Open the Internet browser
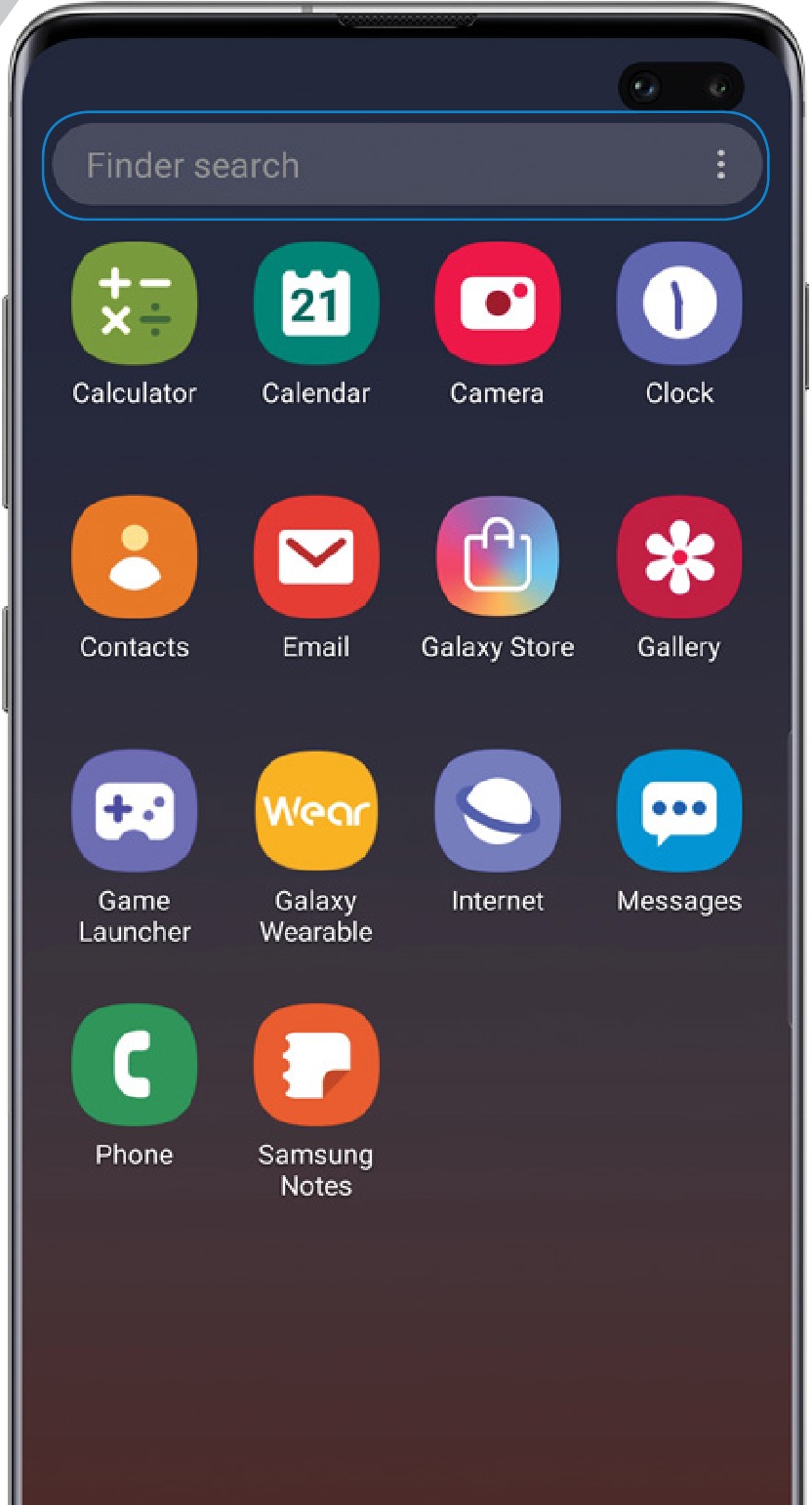The image size is (812, 1505). (x=497, y=811)
